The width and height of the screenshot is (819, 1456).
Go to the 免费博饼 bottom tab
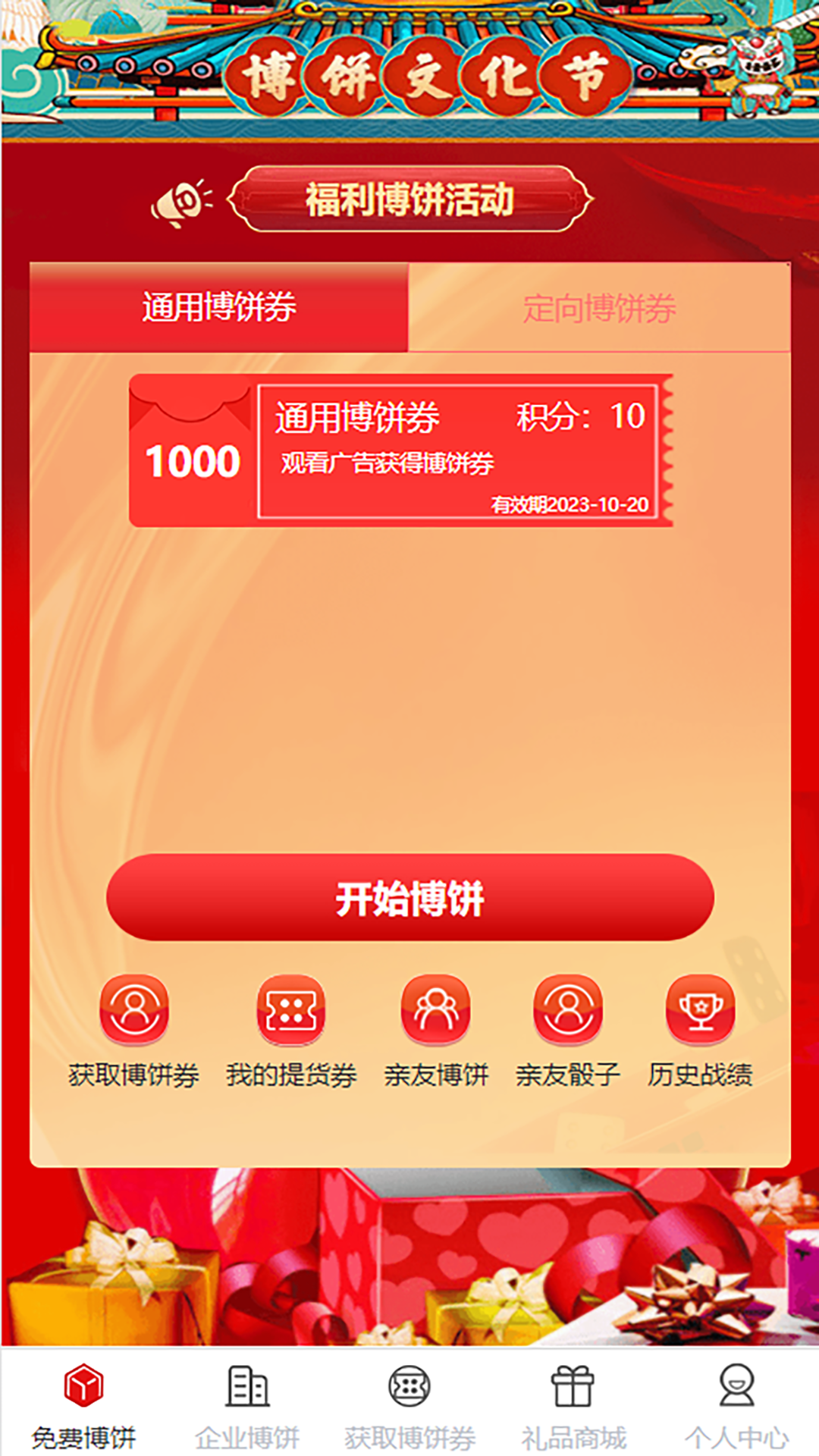(x=83, y=1403)
